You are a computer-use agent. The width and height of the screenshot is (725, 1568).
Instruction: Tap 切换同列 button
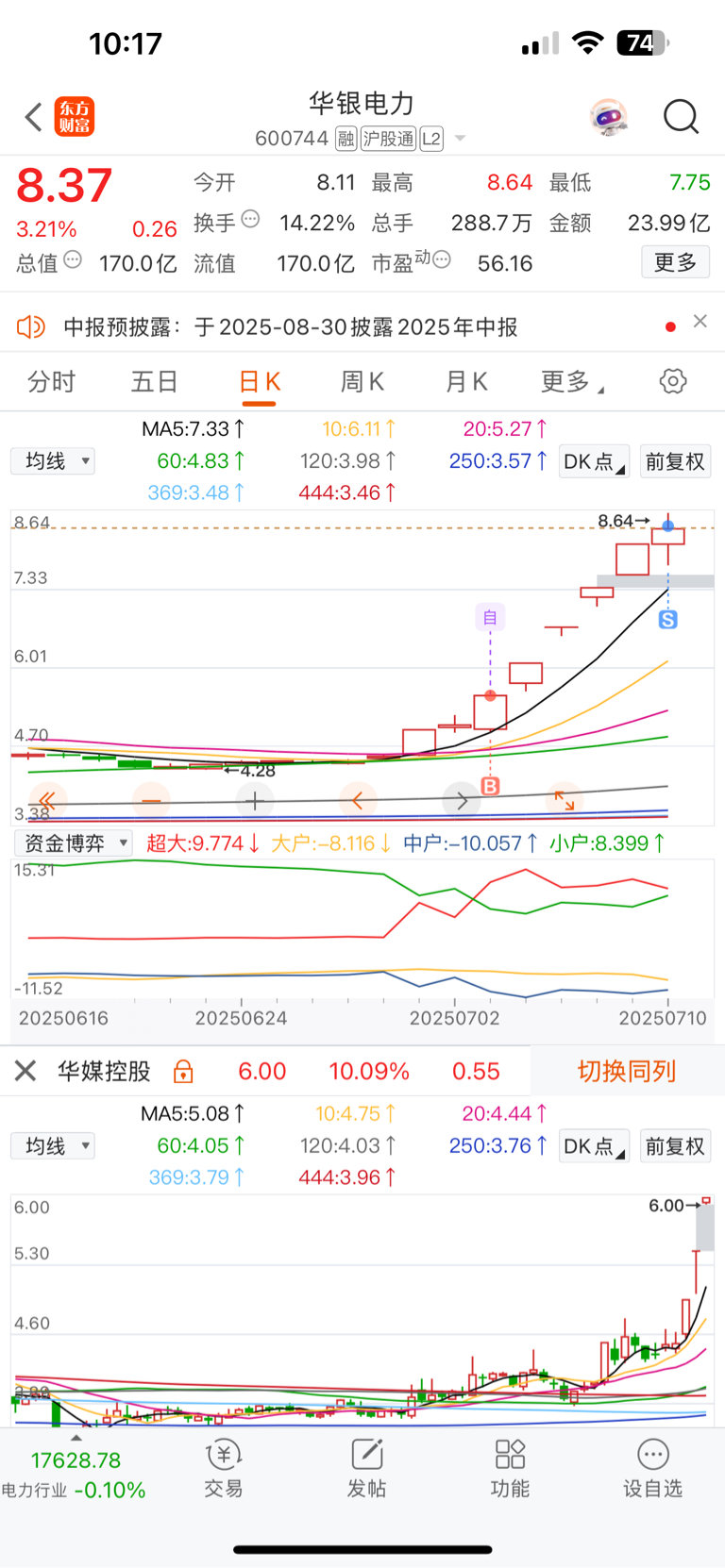(x=627, y=1071)
